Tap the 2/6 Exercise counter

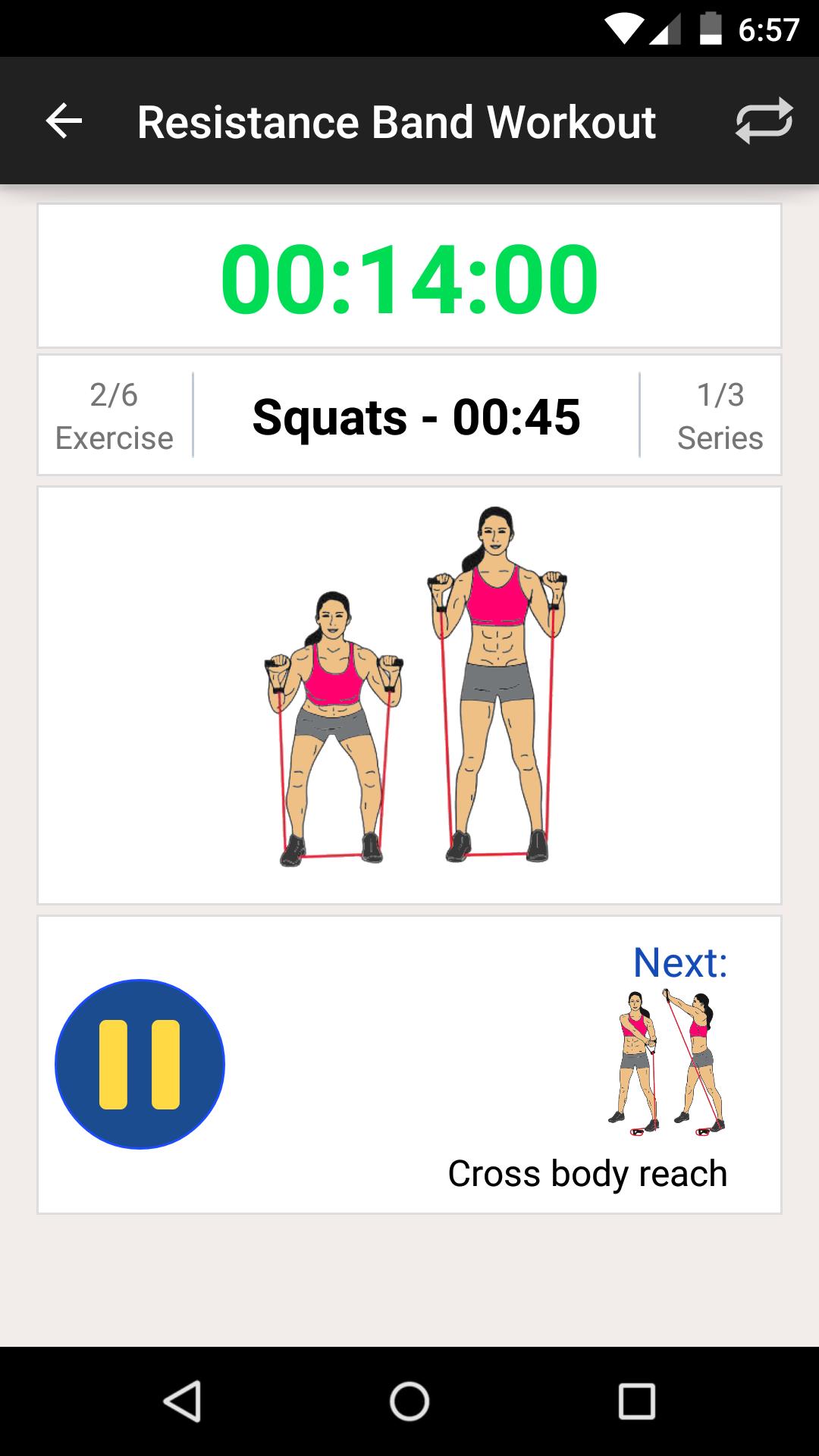point(113,414)
